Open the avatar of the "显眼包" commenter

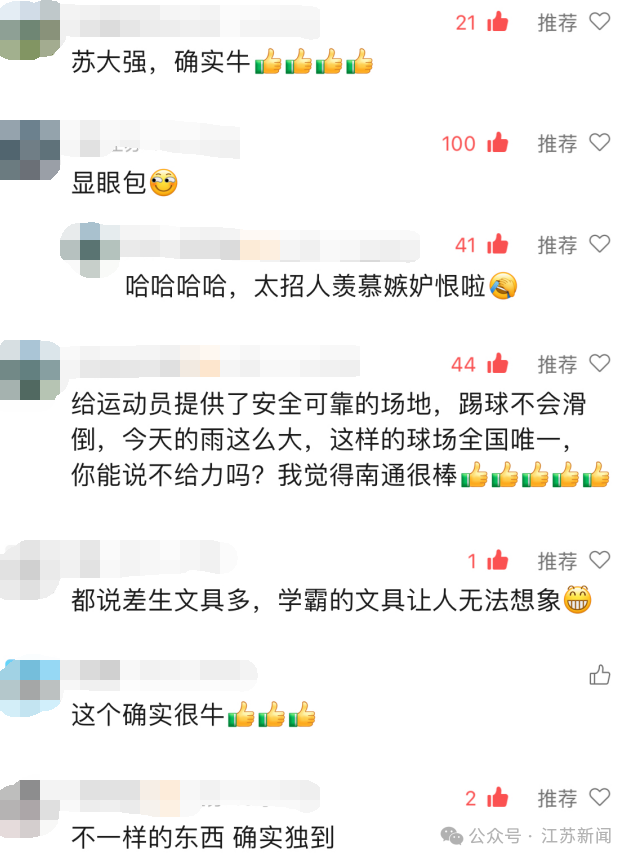[30, 148]
